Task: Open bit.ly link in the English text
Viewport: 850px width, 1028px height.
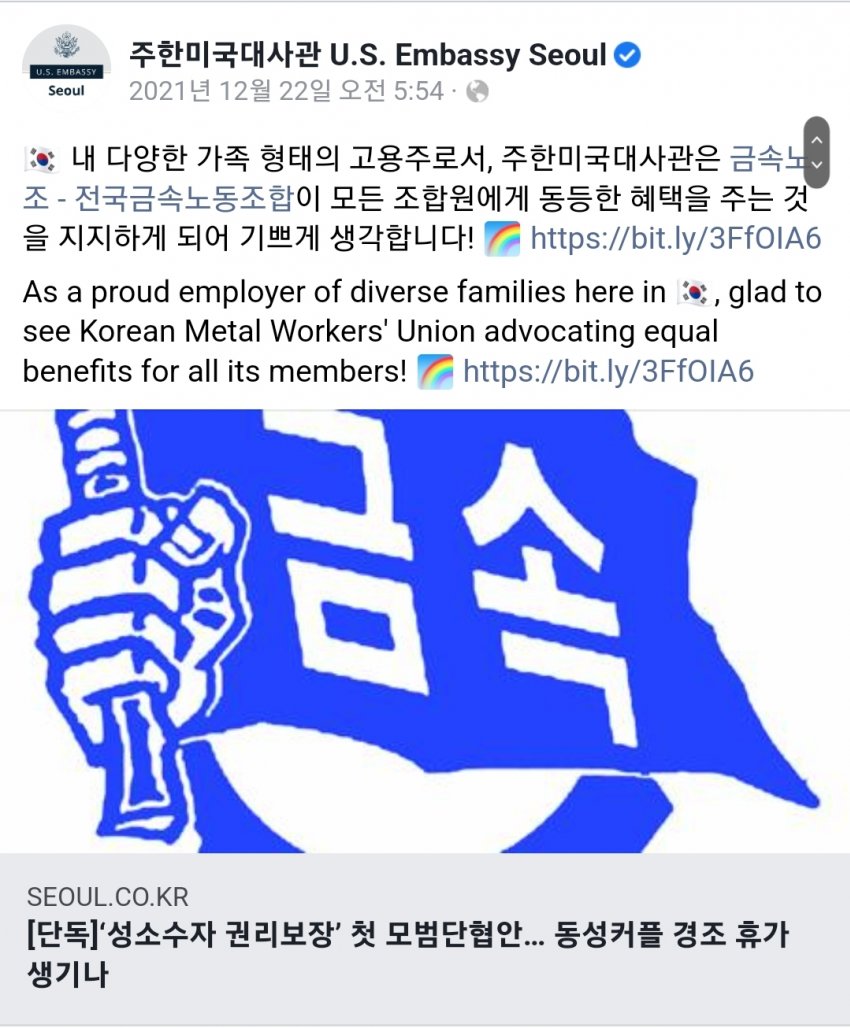Action: click(x=608, y=372)
